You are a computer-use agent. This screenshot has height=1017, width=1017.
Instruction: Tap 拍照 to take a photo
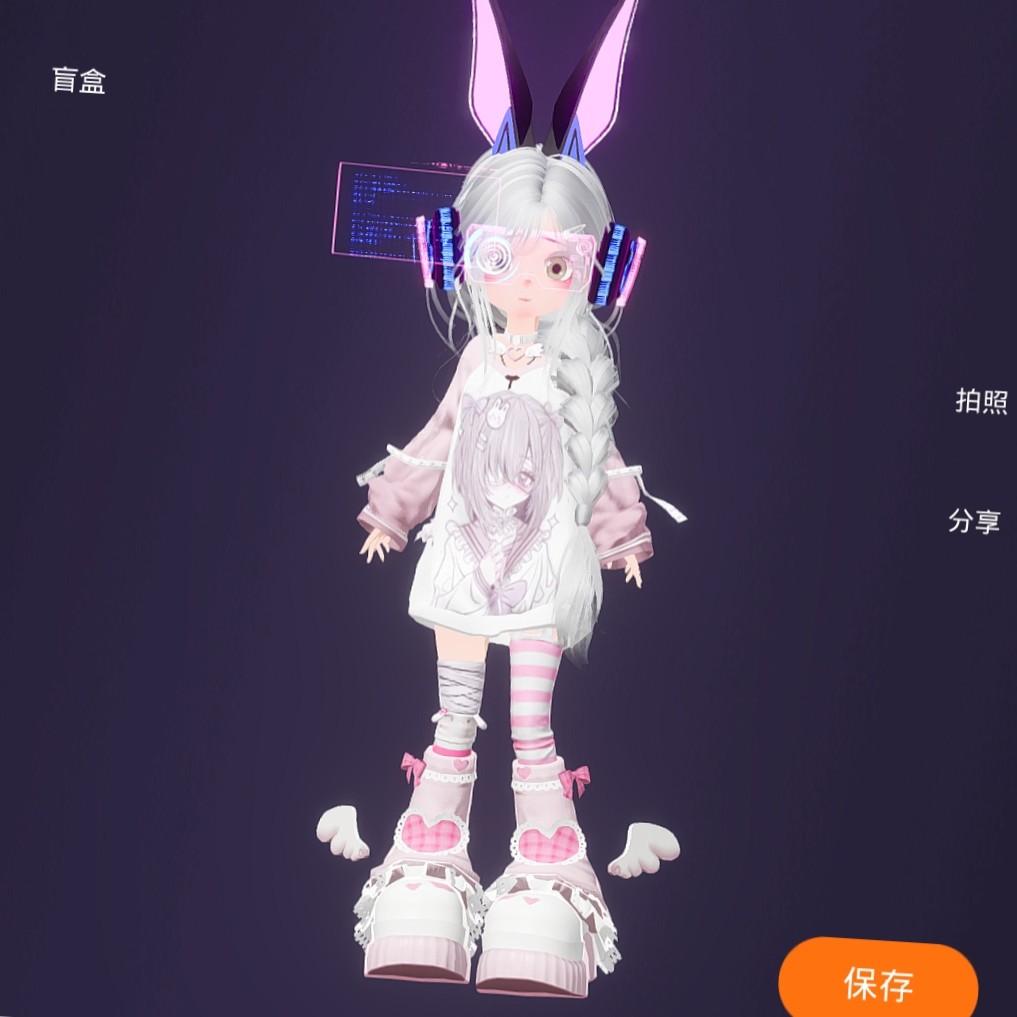click(980, 401)
